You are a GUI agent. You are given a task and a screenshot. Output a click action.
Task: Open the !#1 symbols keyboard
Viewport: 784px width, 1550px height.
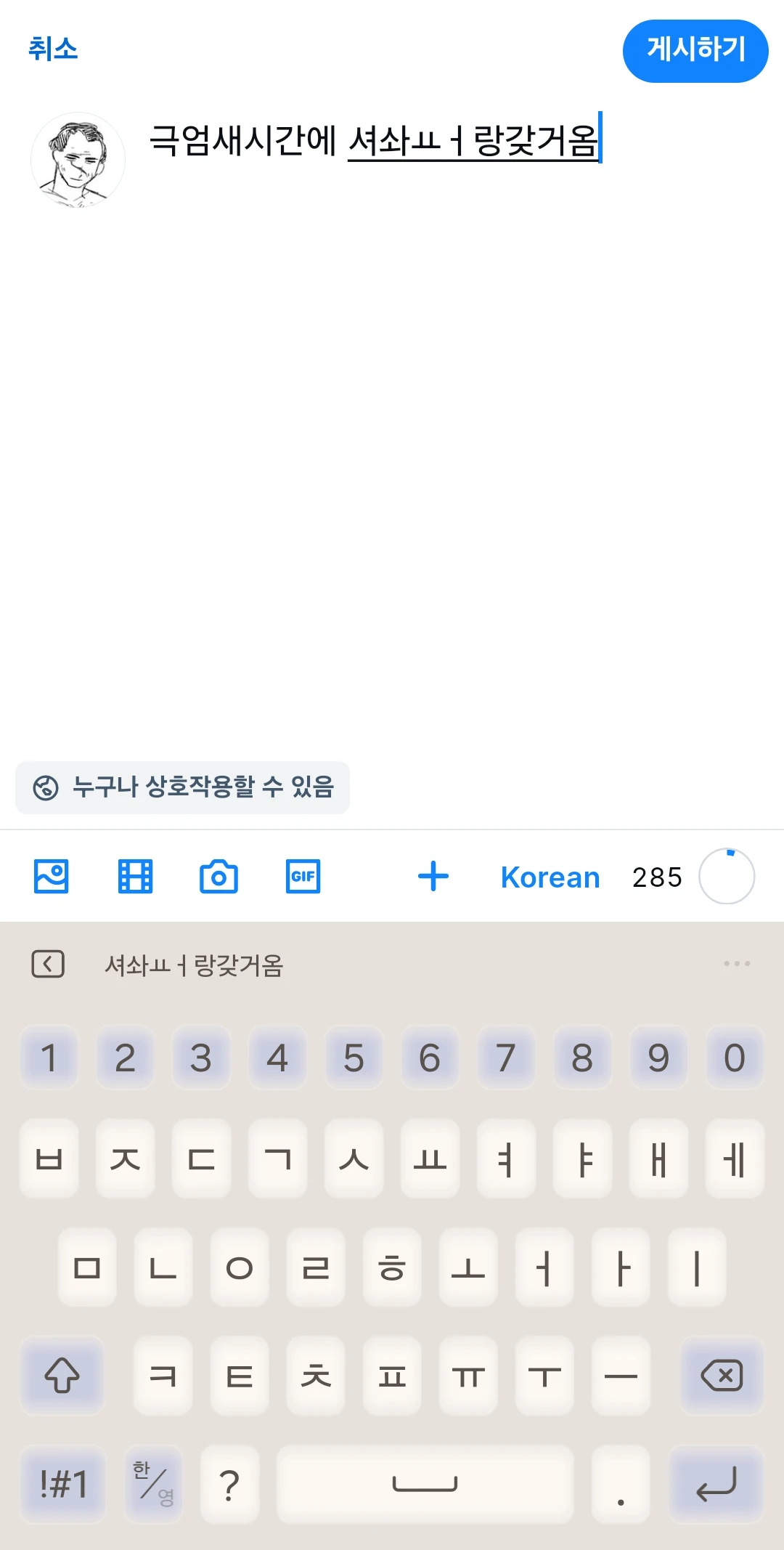pyautogui.click(x=63, y=1483)
